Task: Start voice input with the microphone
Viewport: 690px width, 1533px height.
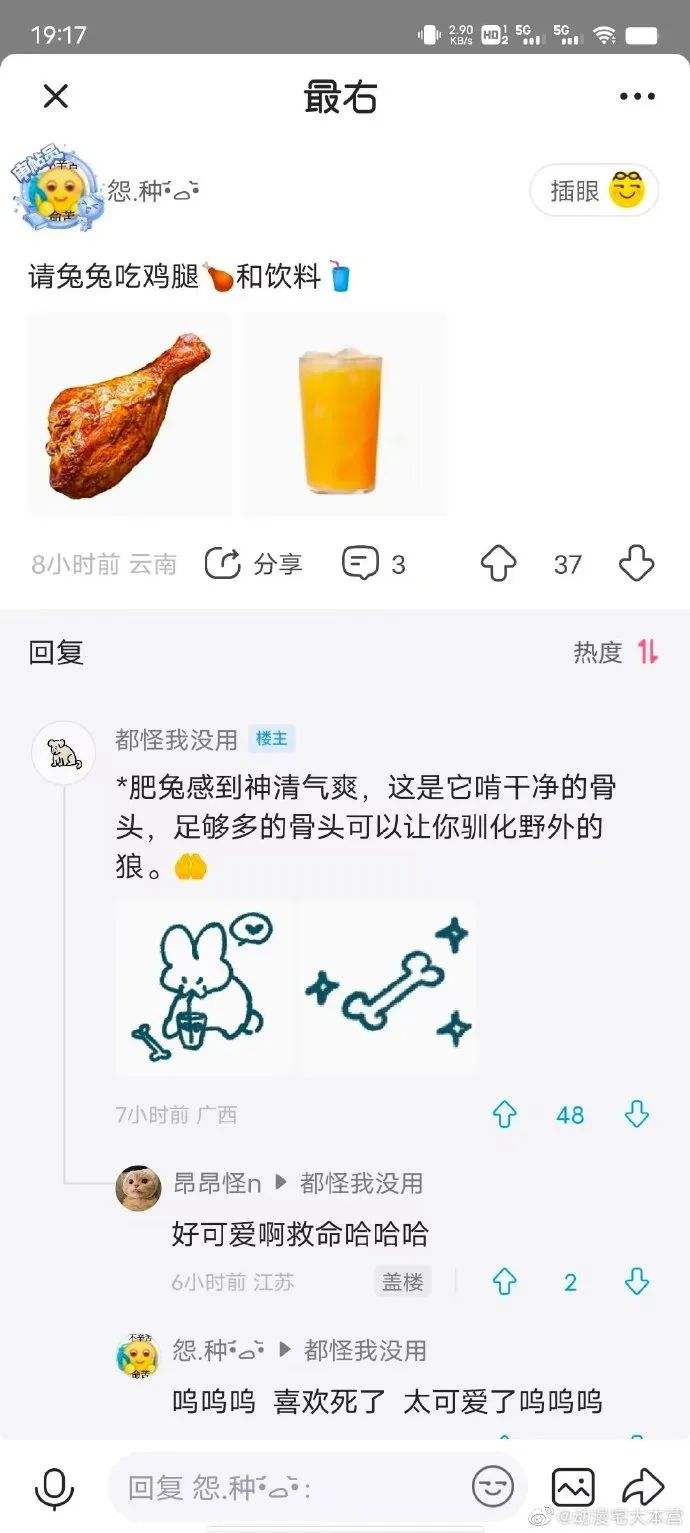Action: 54,1488
